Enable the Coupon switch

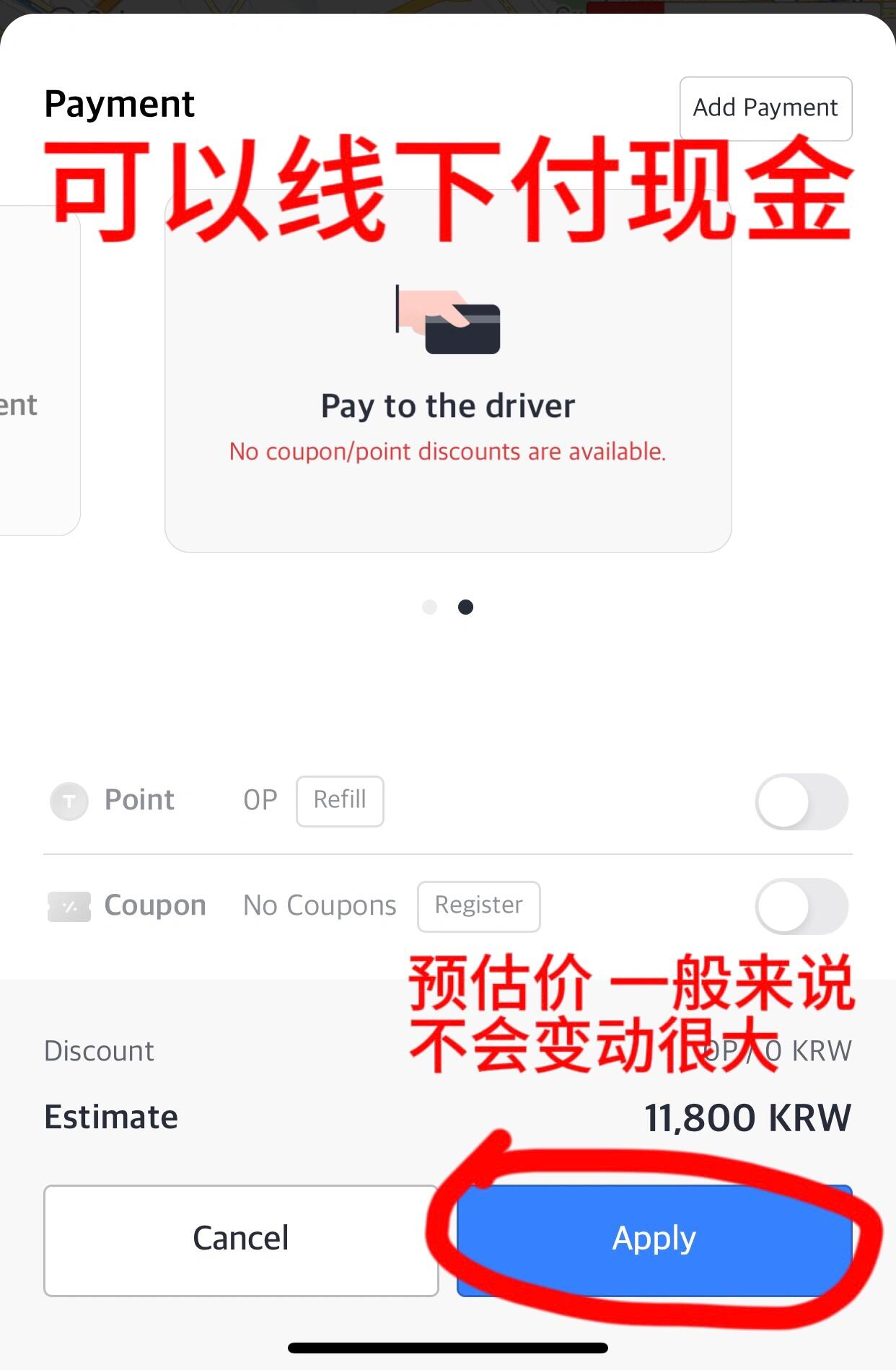point(801,906)
